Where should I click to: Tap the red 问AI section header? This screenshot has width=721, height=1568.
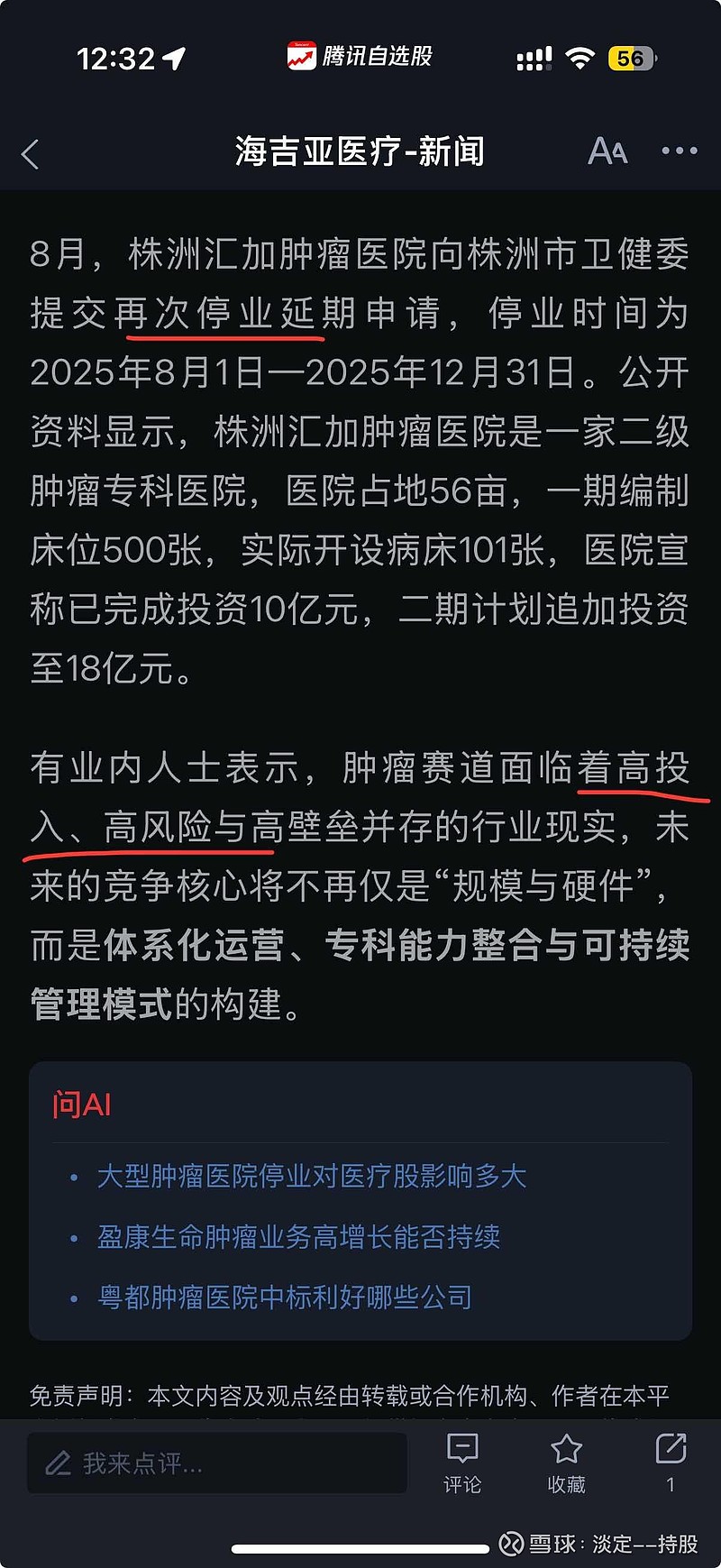coord(81,1104)
